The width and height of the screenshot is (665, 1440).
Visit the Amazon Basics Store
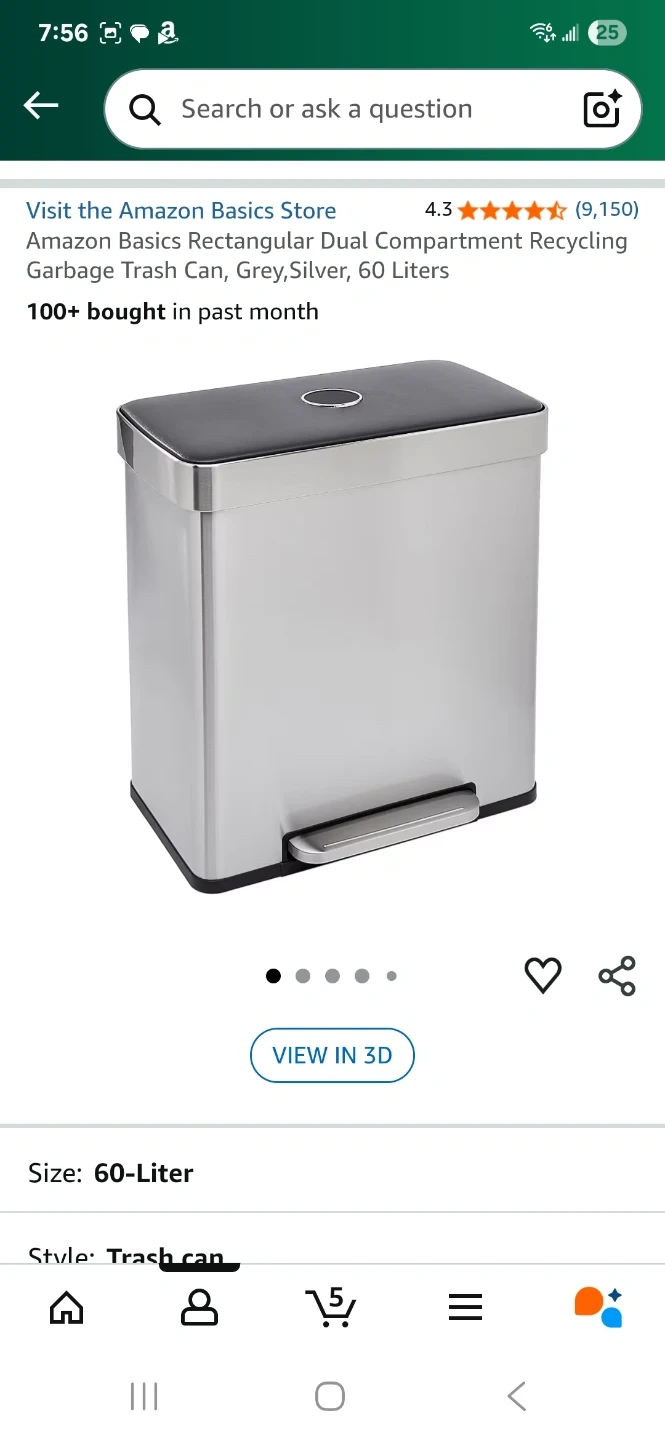click(181, 211)
